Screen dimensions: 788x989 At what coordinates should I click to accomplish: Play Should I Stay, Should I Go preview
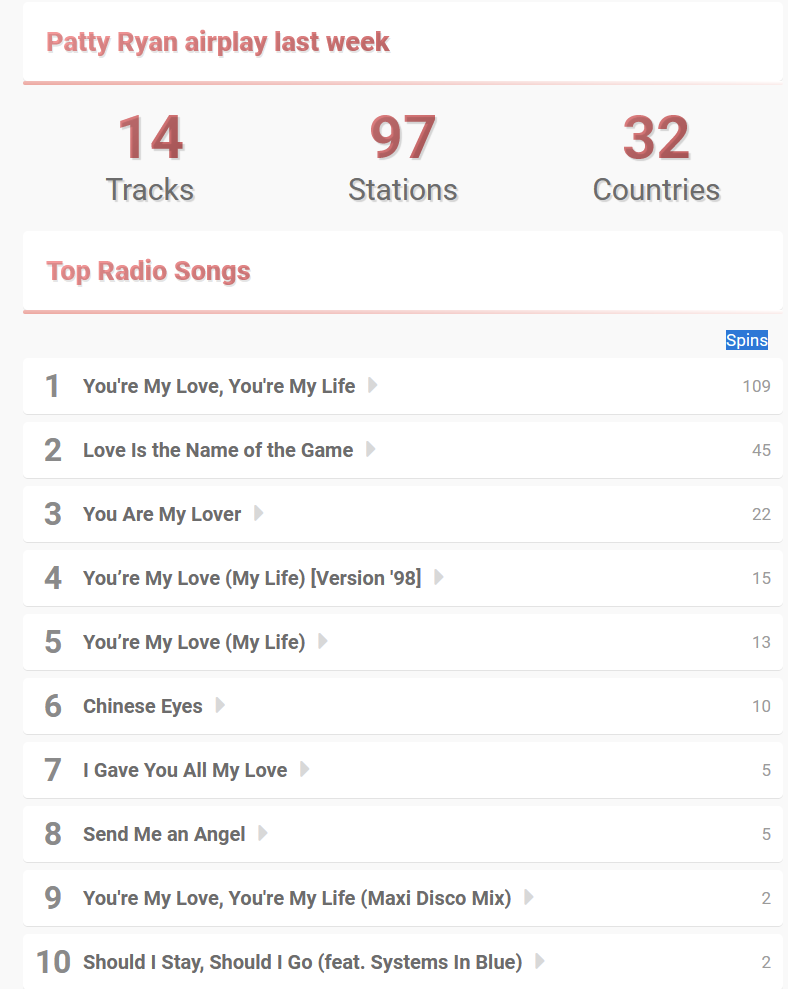540,961
